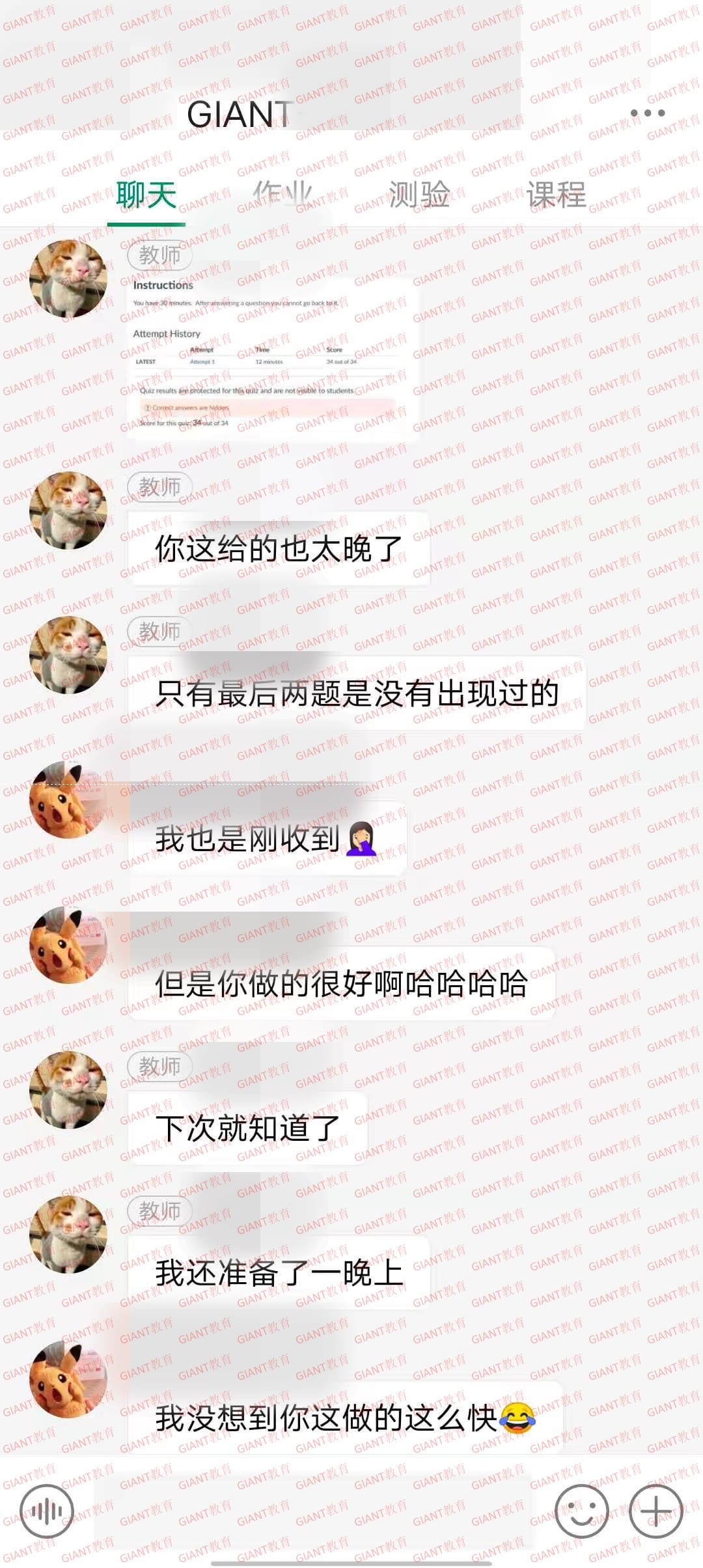
Task: Switch to the 测验 tab
Action: pos(419,195)
